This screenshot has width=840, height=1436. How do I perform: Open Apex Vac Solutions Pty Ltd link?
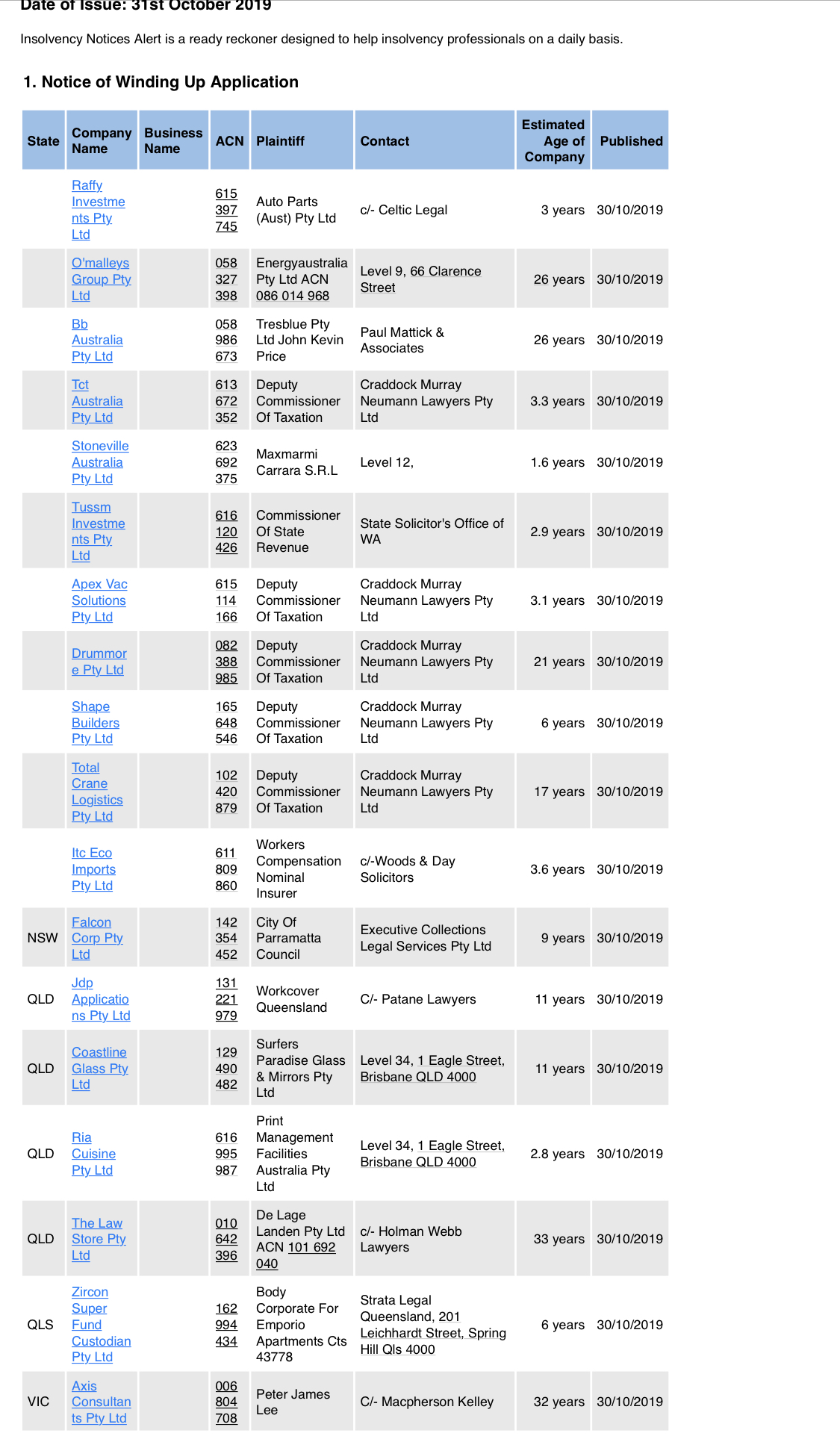pos(99,600)
